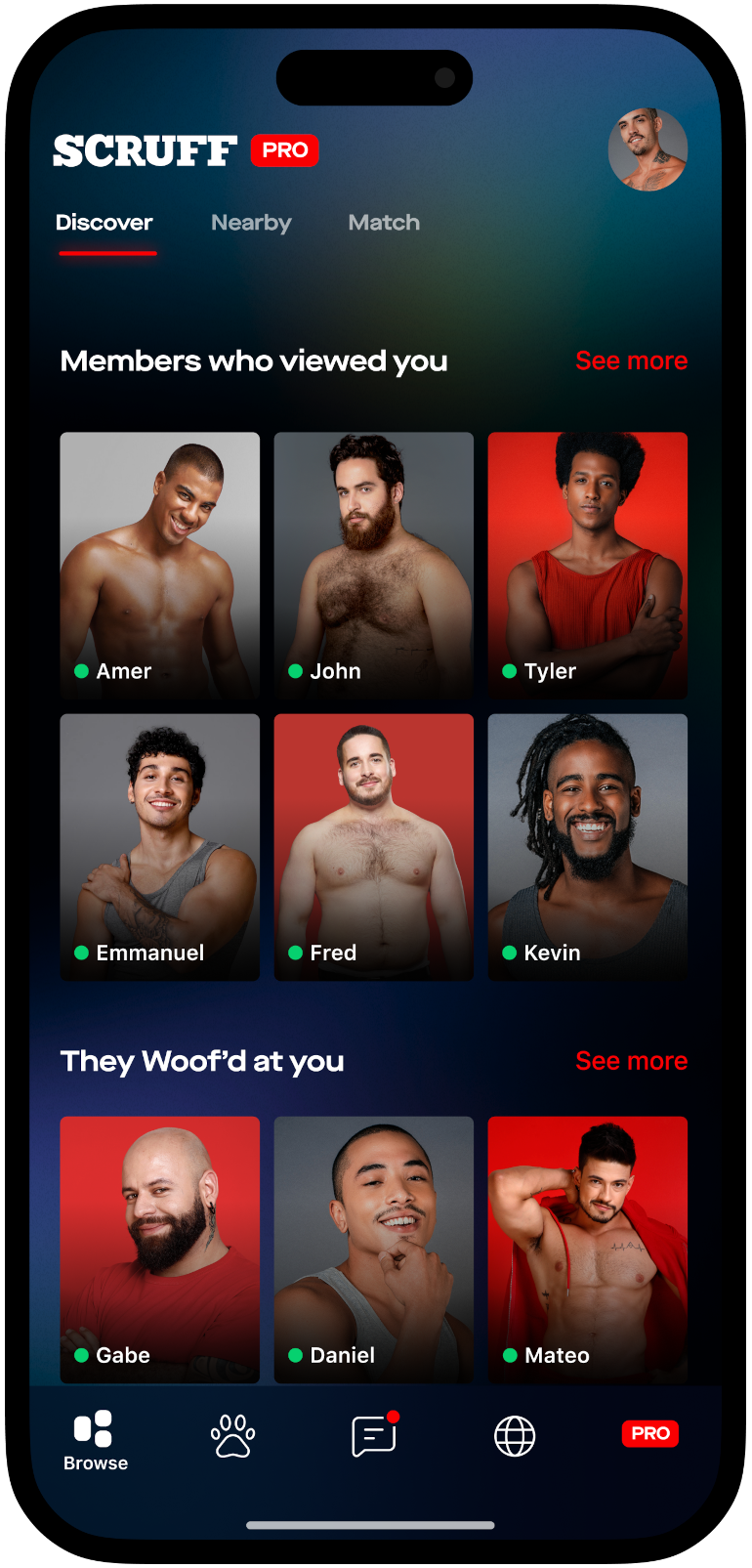Open Kevin's profile card
This screenshot has width=752, height=1568.
588,846
